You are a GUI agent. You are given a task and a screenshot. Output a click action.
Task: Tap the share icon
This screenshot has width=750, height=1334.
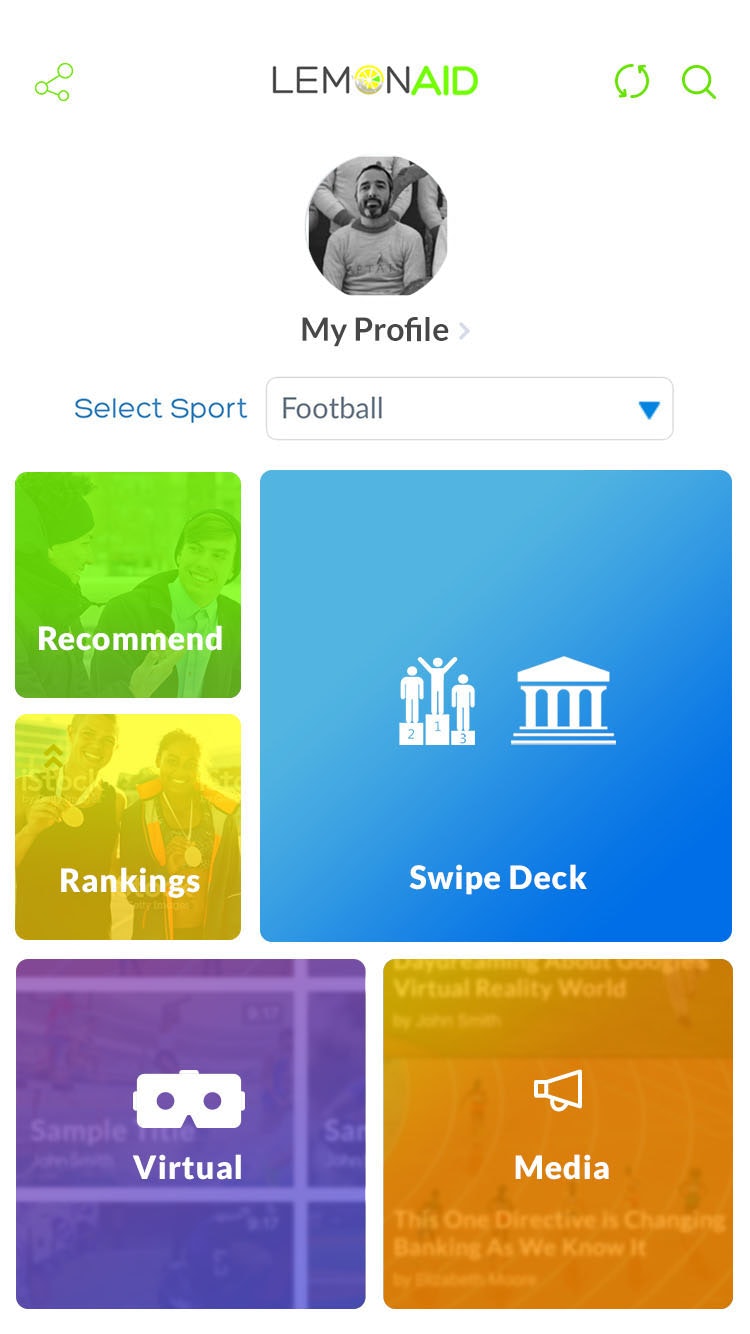pyautogui.click(x=54, y=82)
